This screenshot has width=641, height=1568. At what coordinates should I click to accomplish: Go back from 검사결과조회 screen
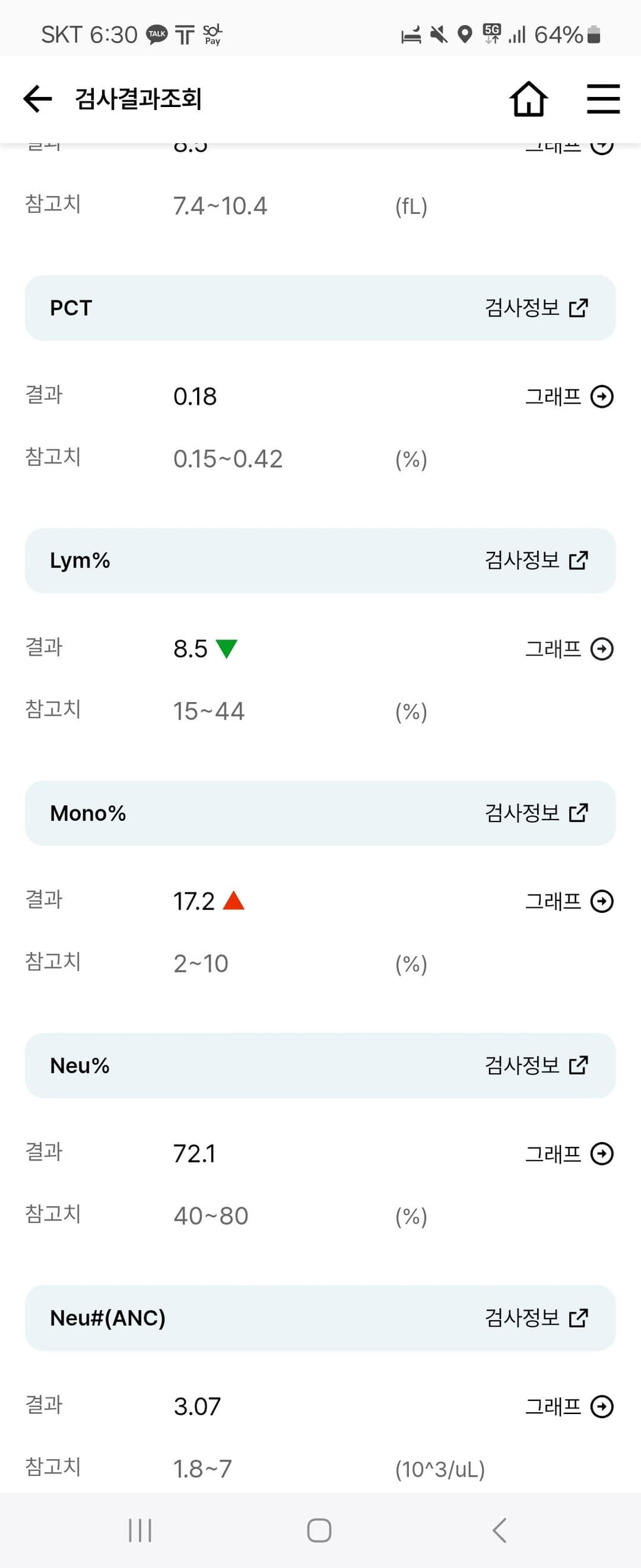[38, 99]
